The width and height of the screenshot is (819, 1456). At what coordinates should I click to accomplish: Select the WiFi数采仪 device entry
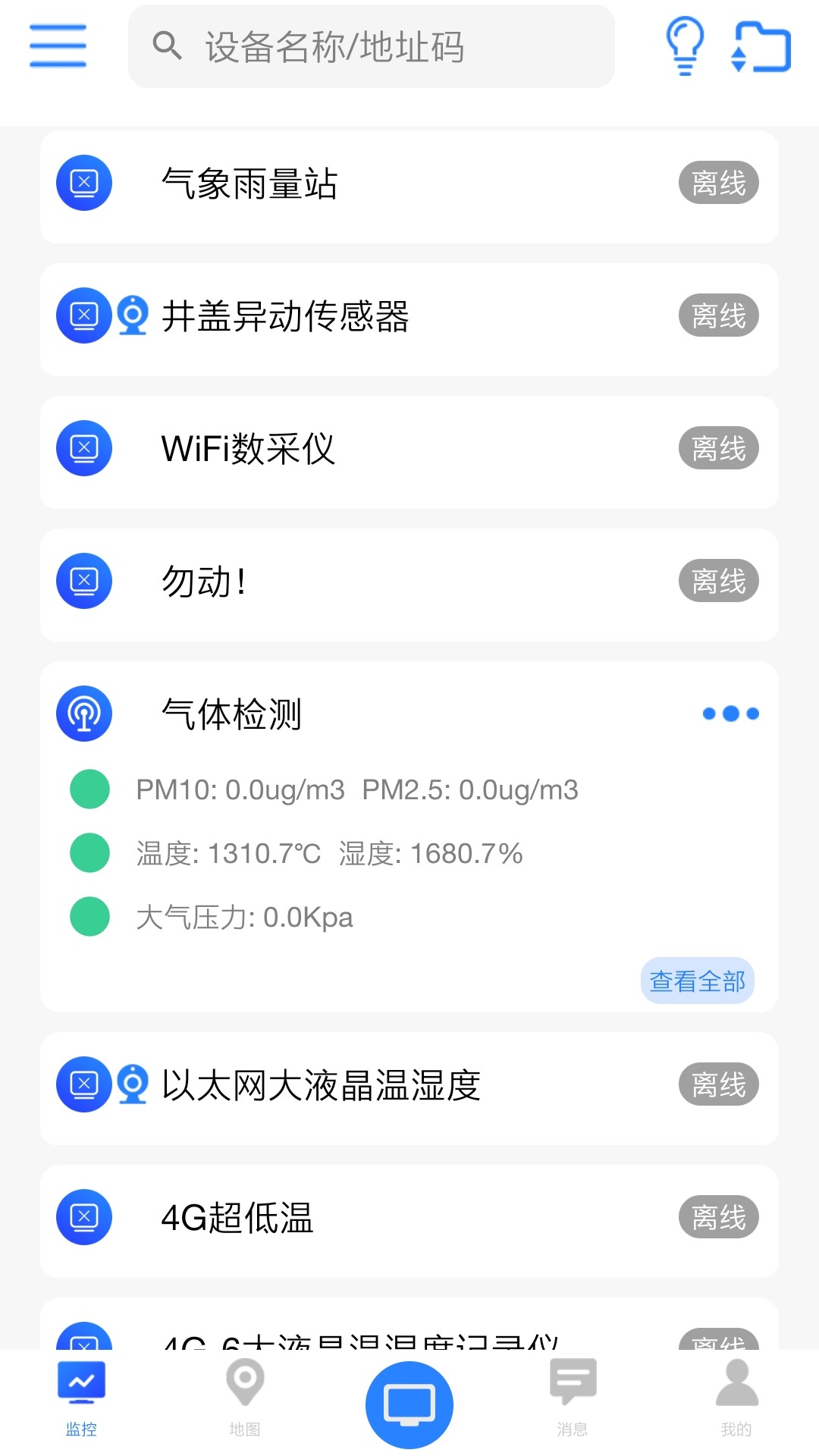click(409, 447)
